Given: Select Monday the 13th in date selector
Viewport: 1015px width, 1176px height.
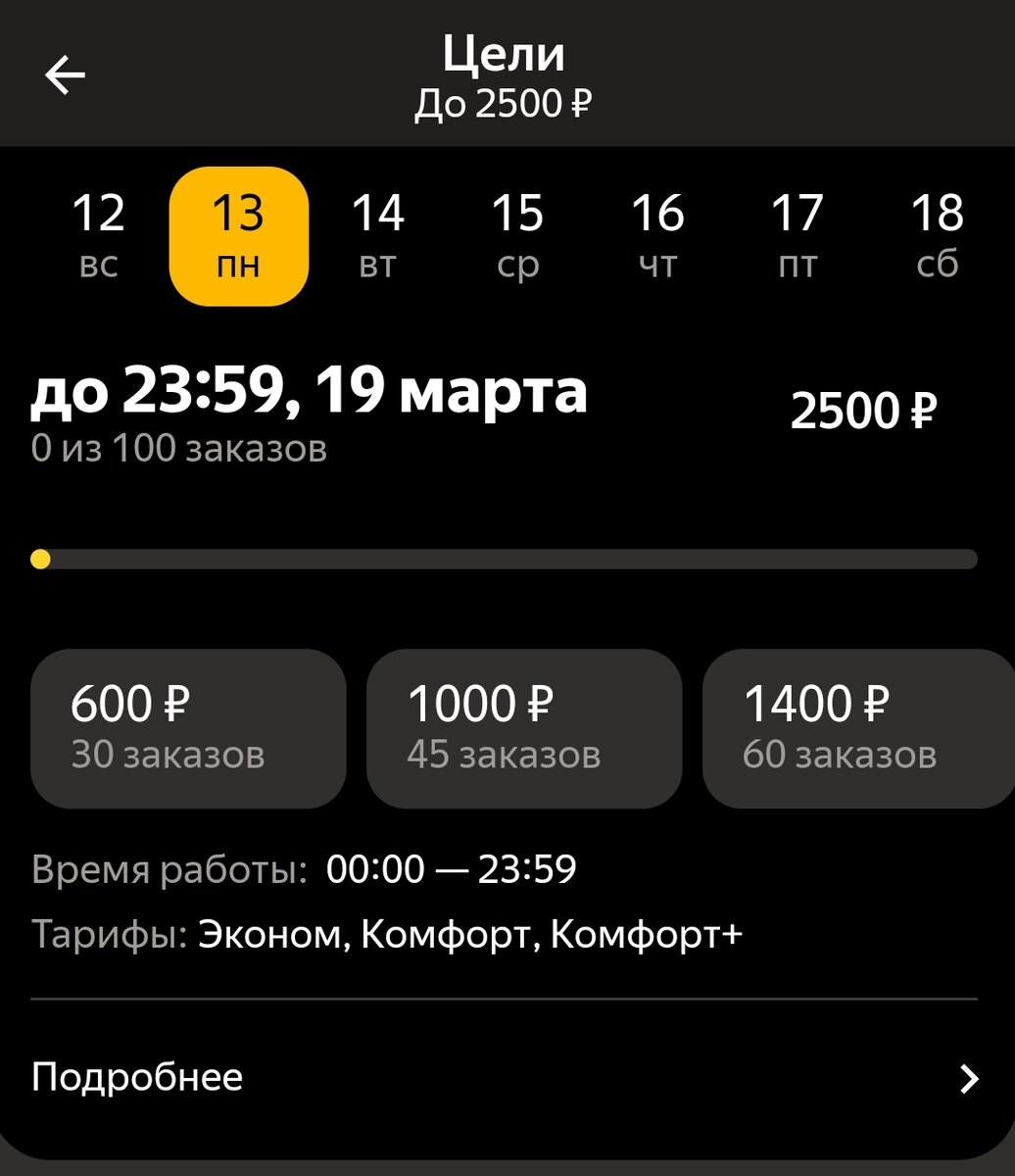Looking at the screenshot, I should (238, 233).
